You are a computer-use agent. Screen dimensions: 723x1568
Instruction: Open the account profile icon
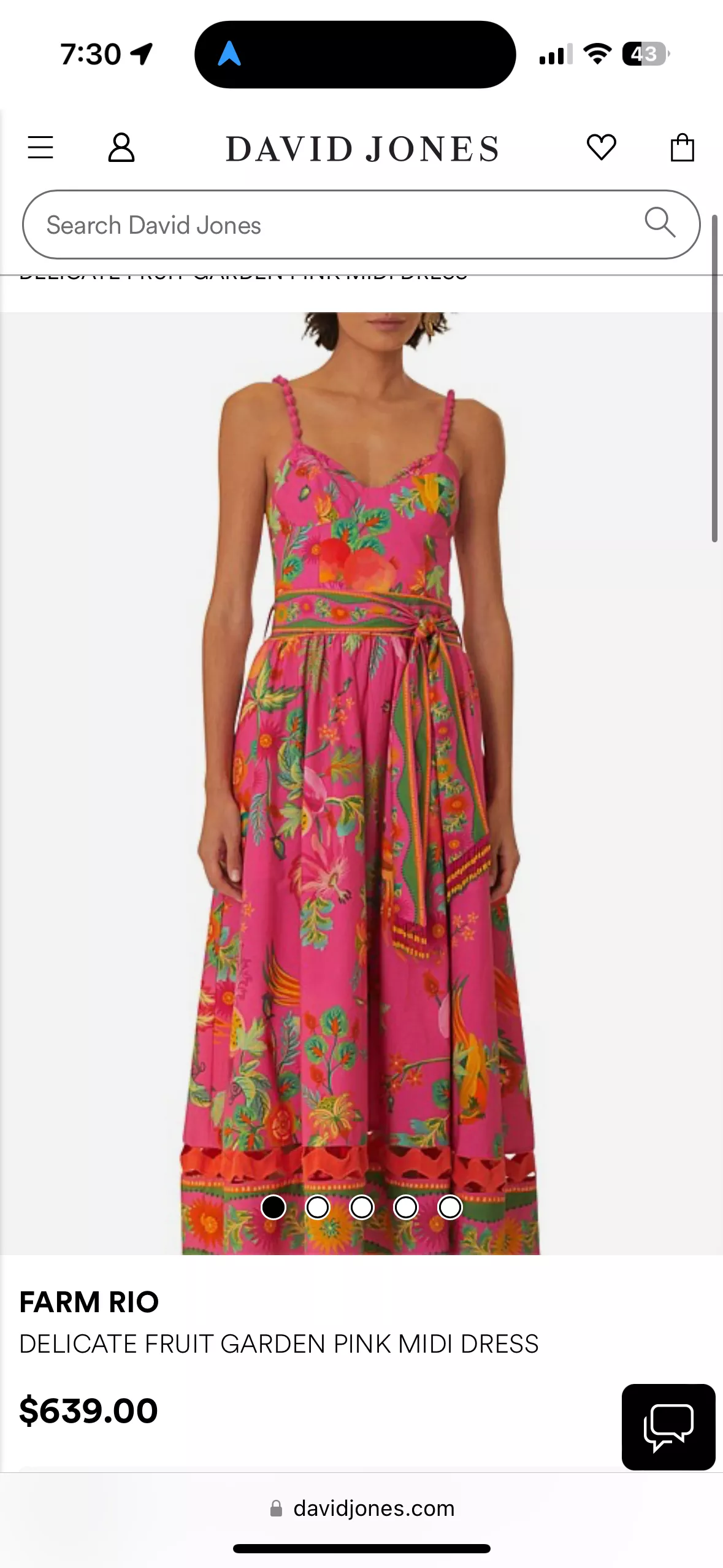click(121, 147)
